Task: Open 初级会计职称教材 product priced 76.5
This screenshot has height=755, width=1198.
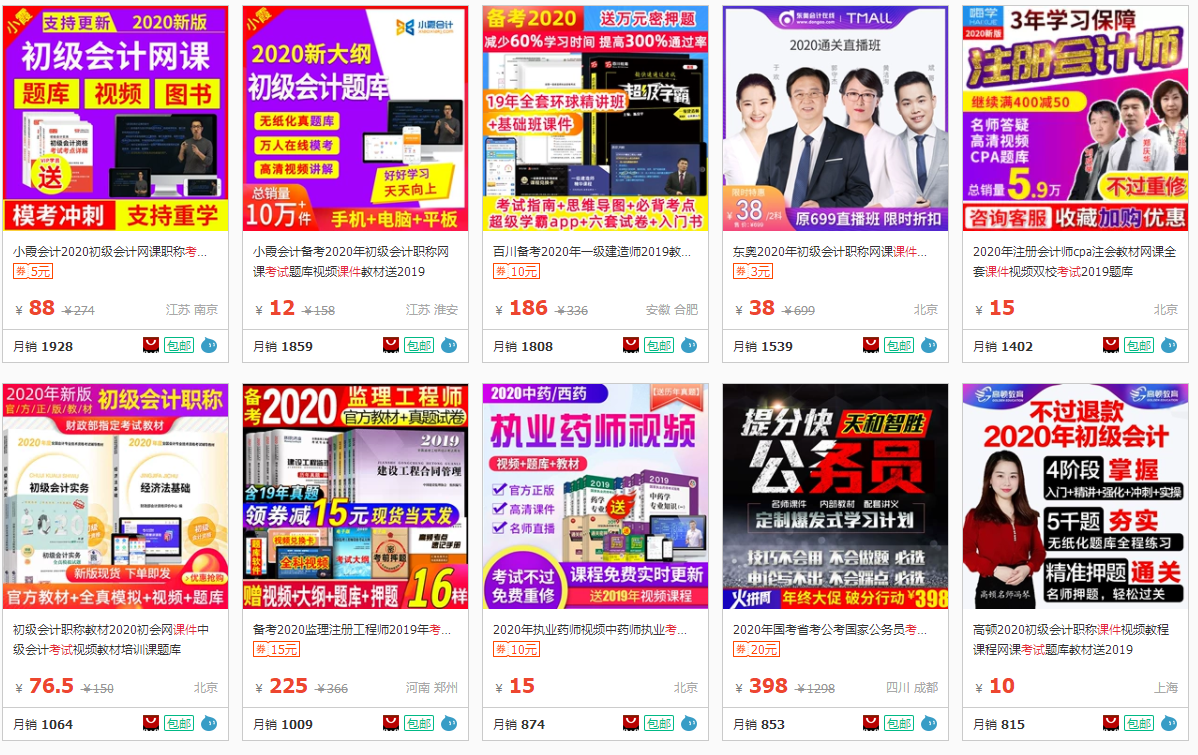Action: (115, 496)
